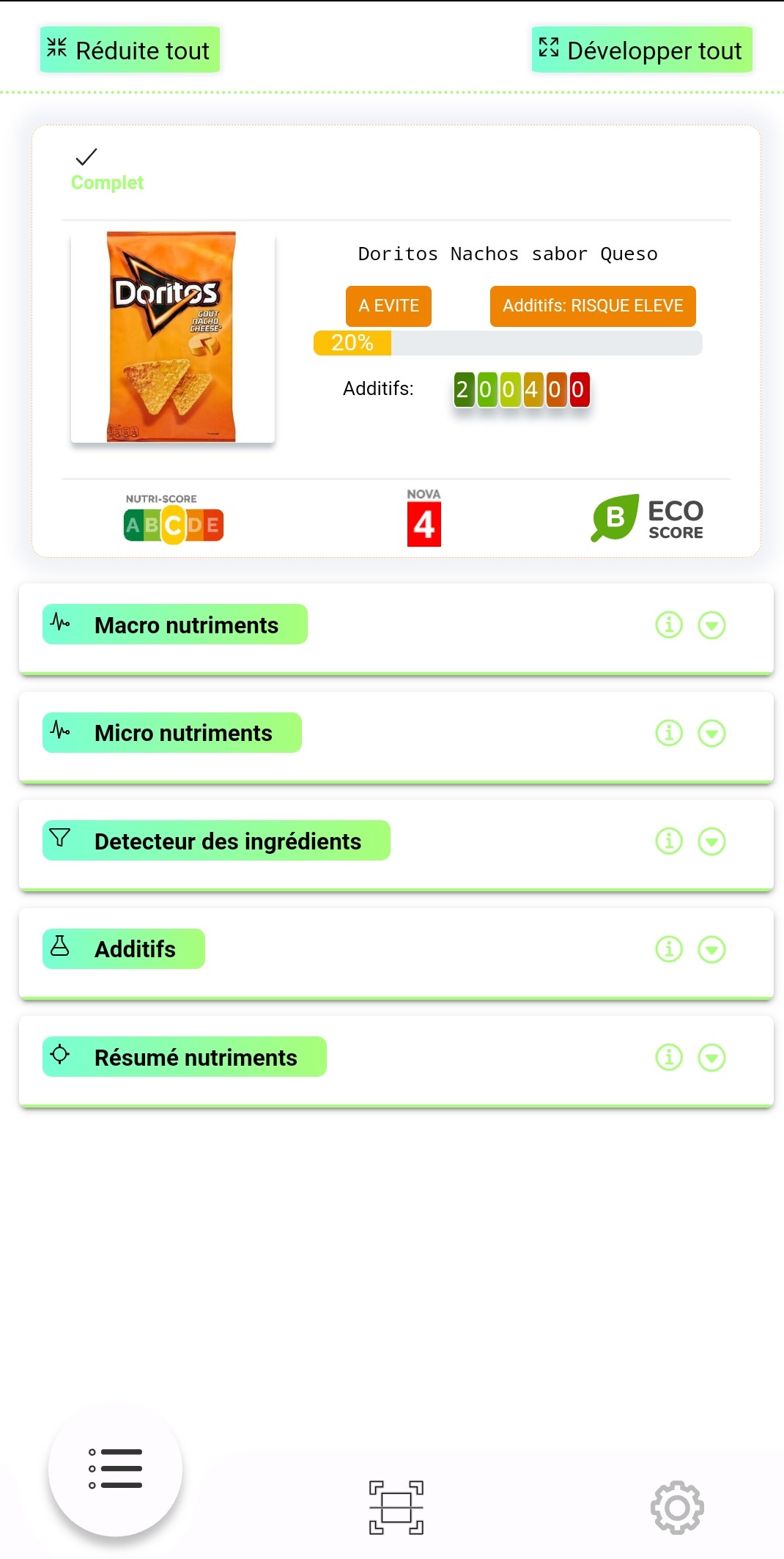The width and height of the screenshot is (784, 1559).
Task: Expand the Detecteur des ingrédients section
Action: click(711, 841)
